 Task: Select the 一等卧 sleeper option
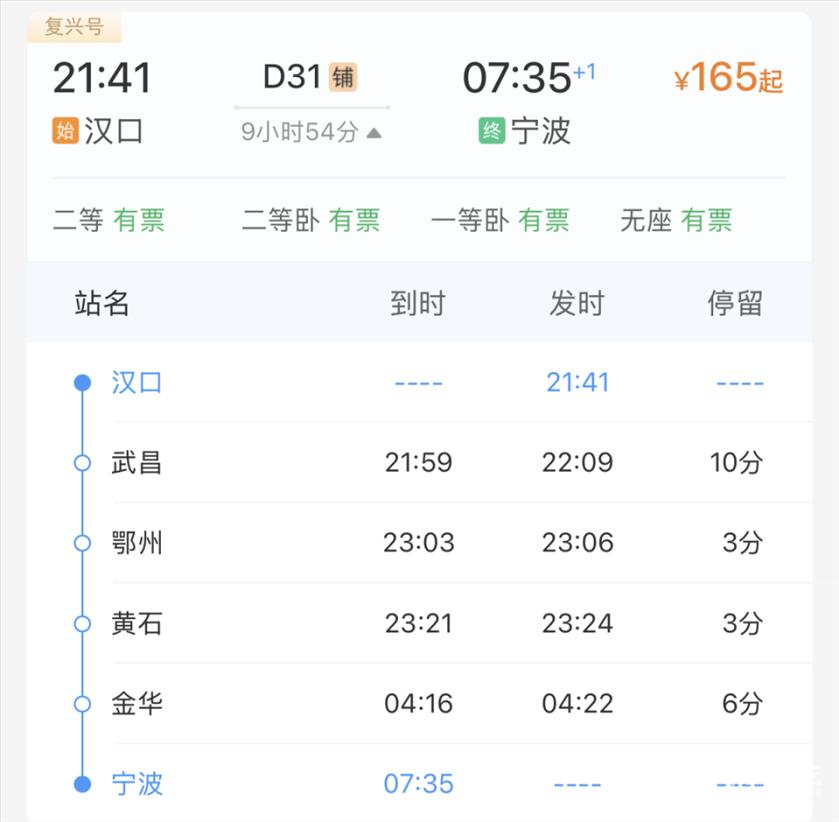500,220
